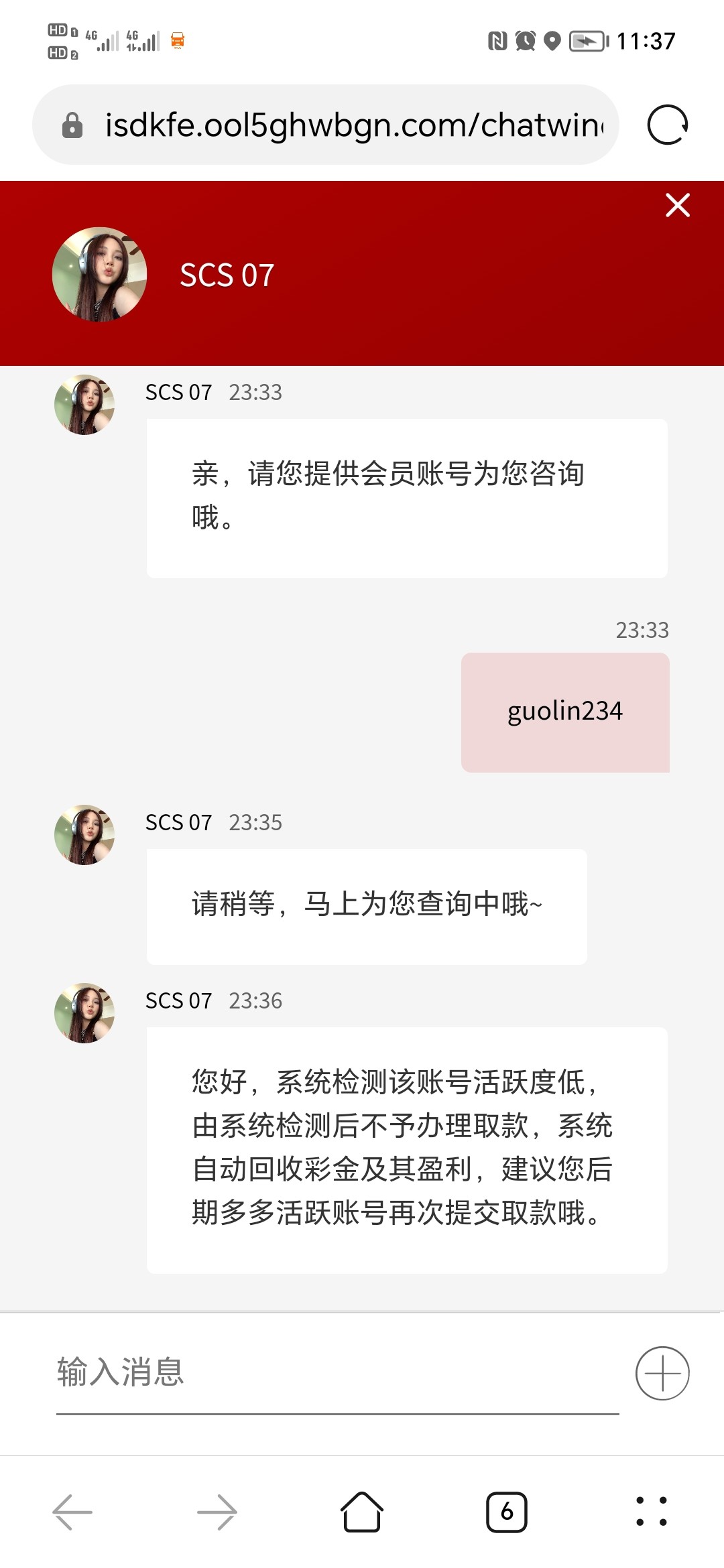Open the plus attachment button

[x=662, y=1373]
